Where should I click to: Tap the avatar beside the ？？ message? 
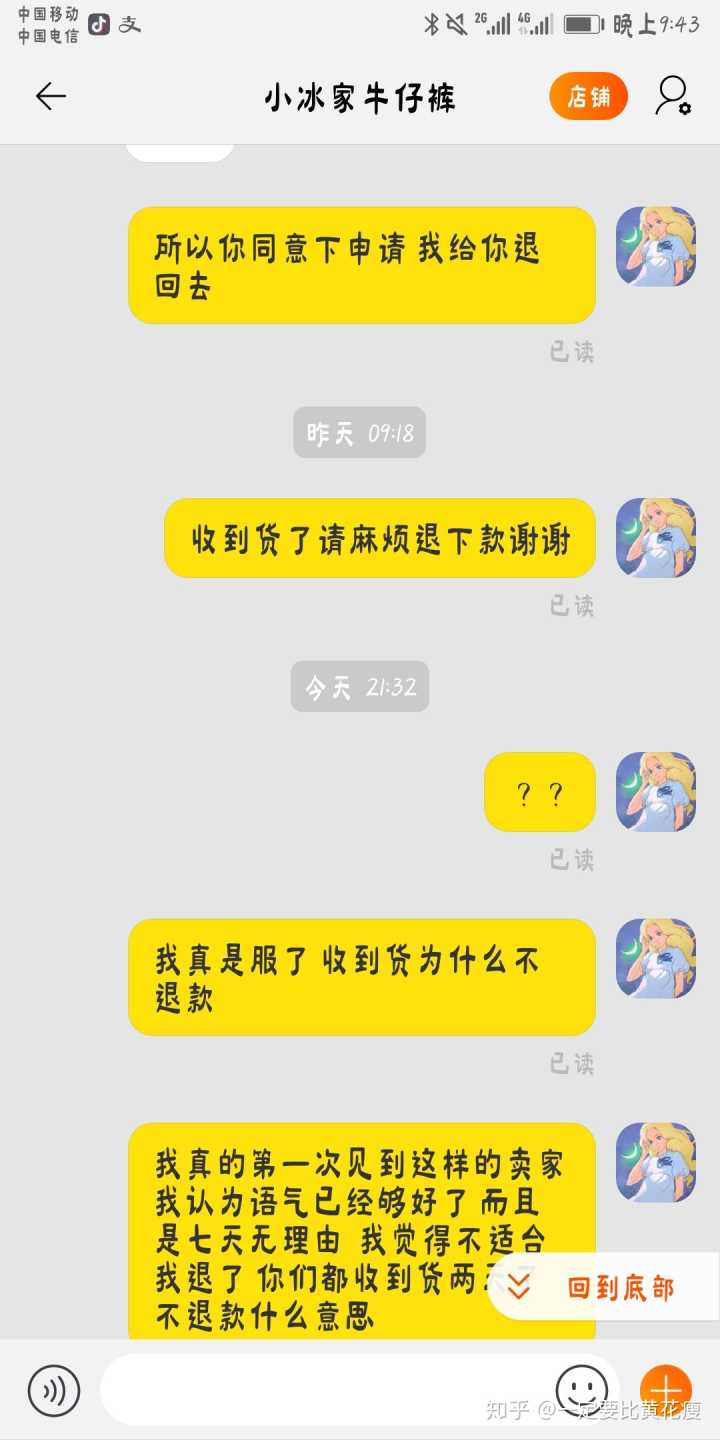click(655, 792)
